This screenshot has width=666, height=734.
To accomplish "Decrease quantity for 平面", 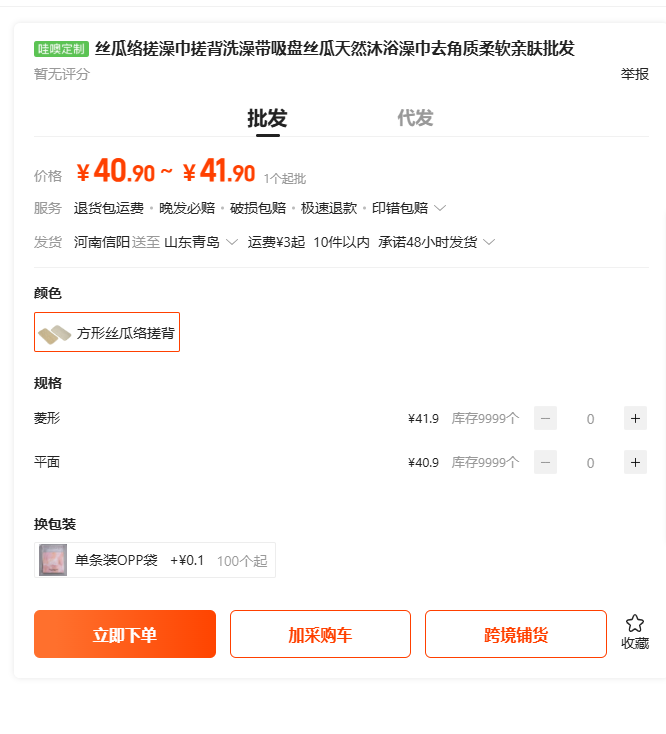I will click(545, 462).
